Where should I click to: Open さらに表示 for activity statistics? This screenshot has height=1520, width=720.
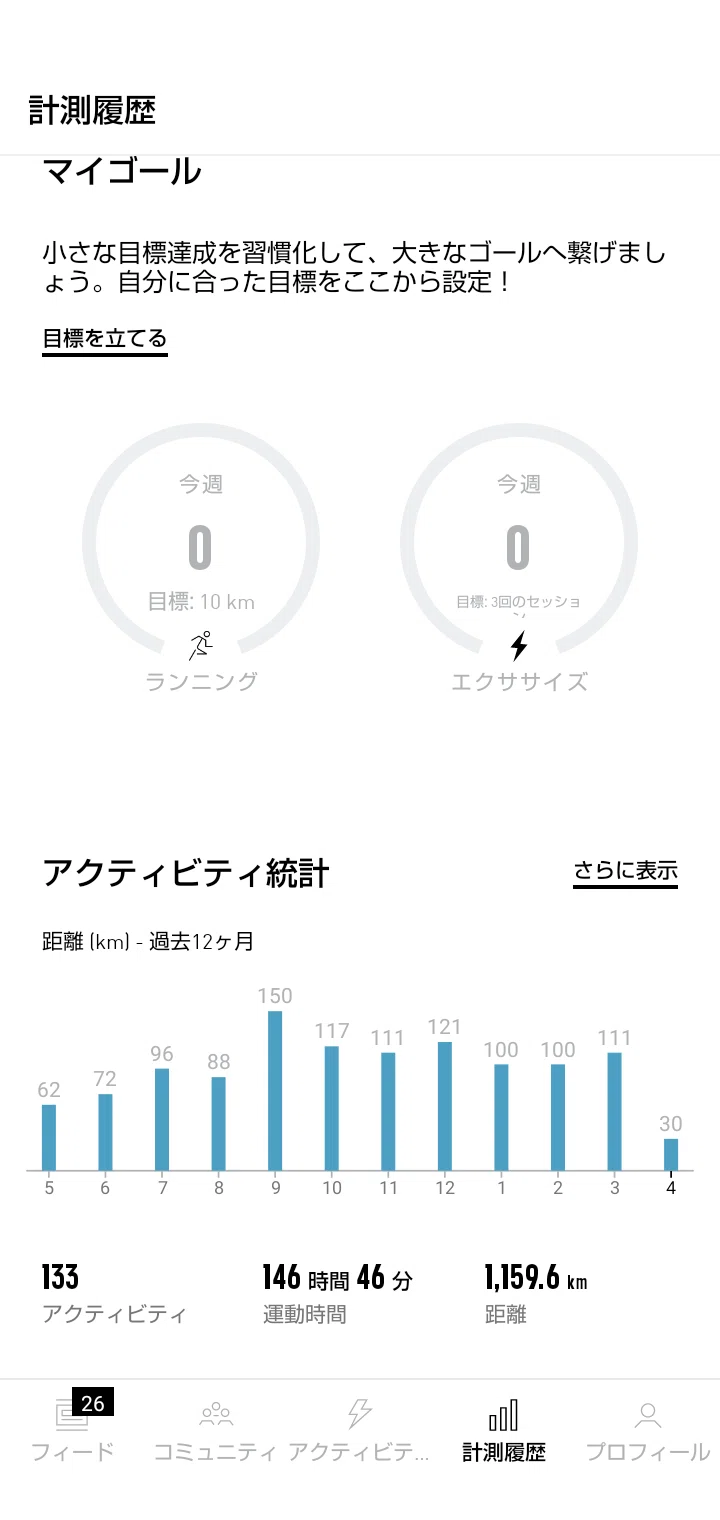click(626, 871)
